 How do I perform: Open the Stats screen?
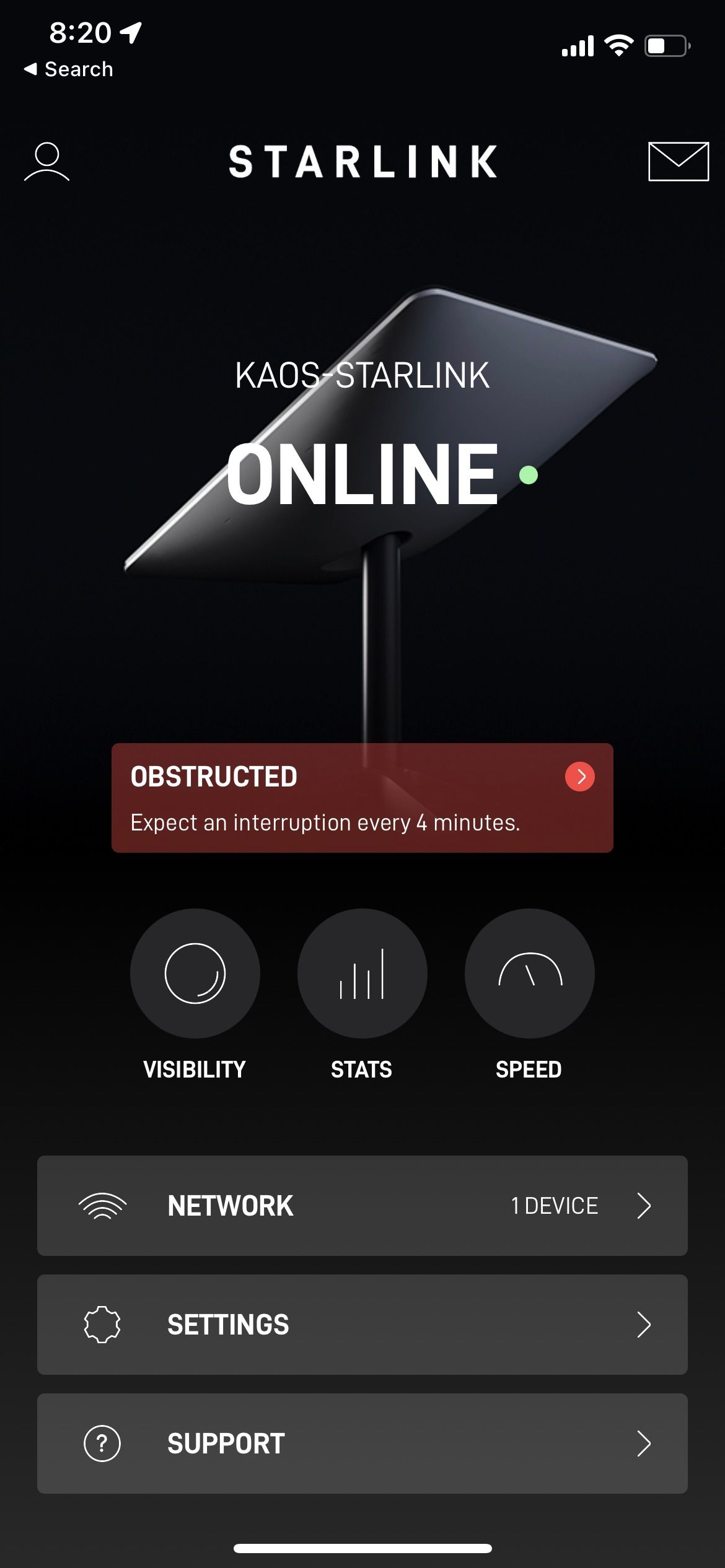tap(362, 973)
